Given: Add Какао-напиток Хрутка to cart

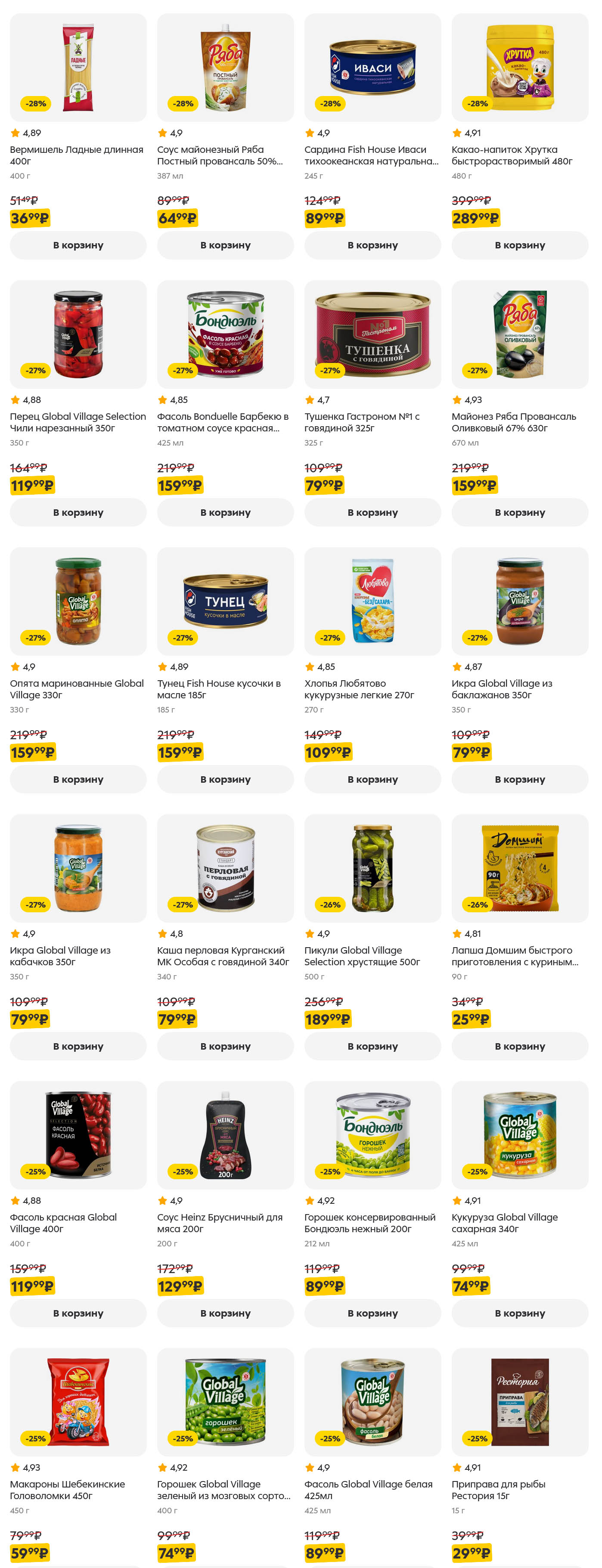Looking at the screenshot, I should [x=520, y=245].
